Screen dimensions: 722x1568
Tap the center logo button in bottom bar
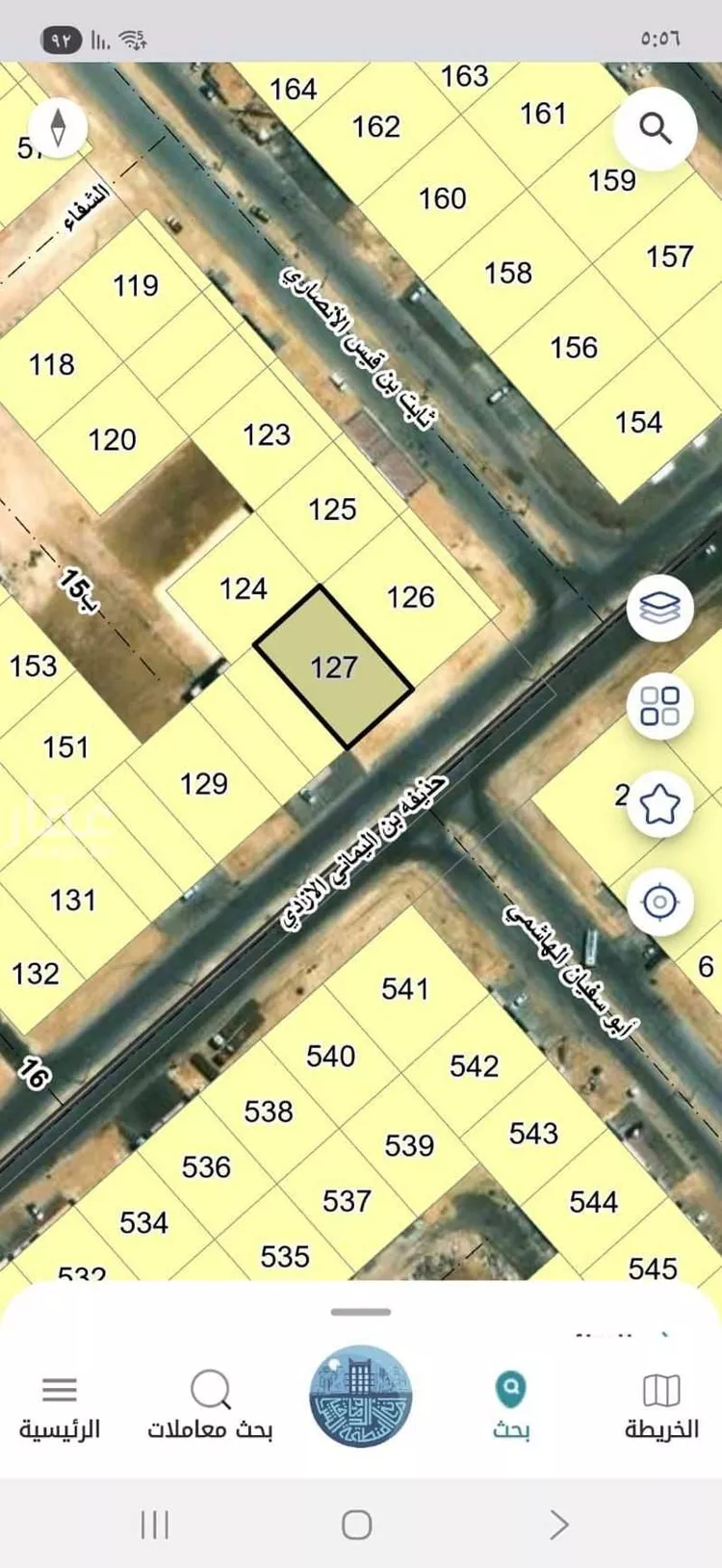point(360,1397)
